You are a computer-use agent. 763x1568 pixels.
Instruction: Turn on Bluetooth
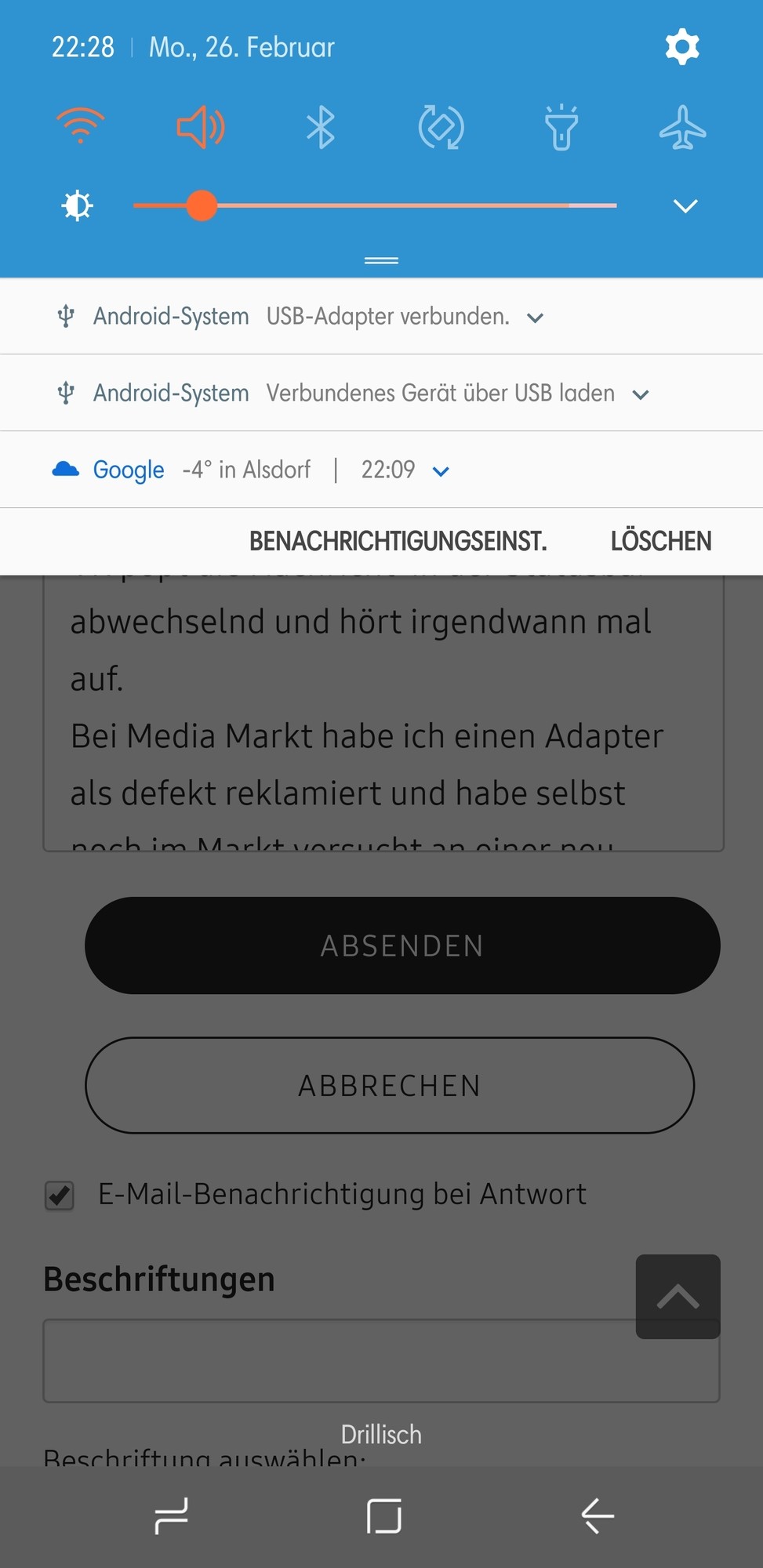coord(321,127)
